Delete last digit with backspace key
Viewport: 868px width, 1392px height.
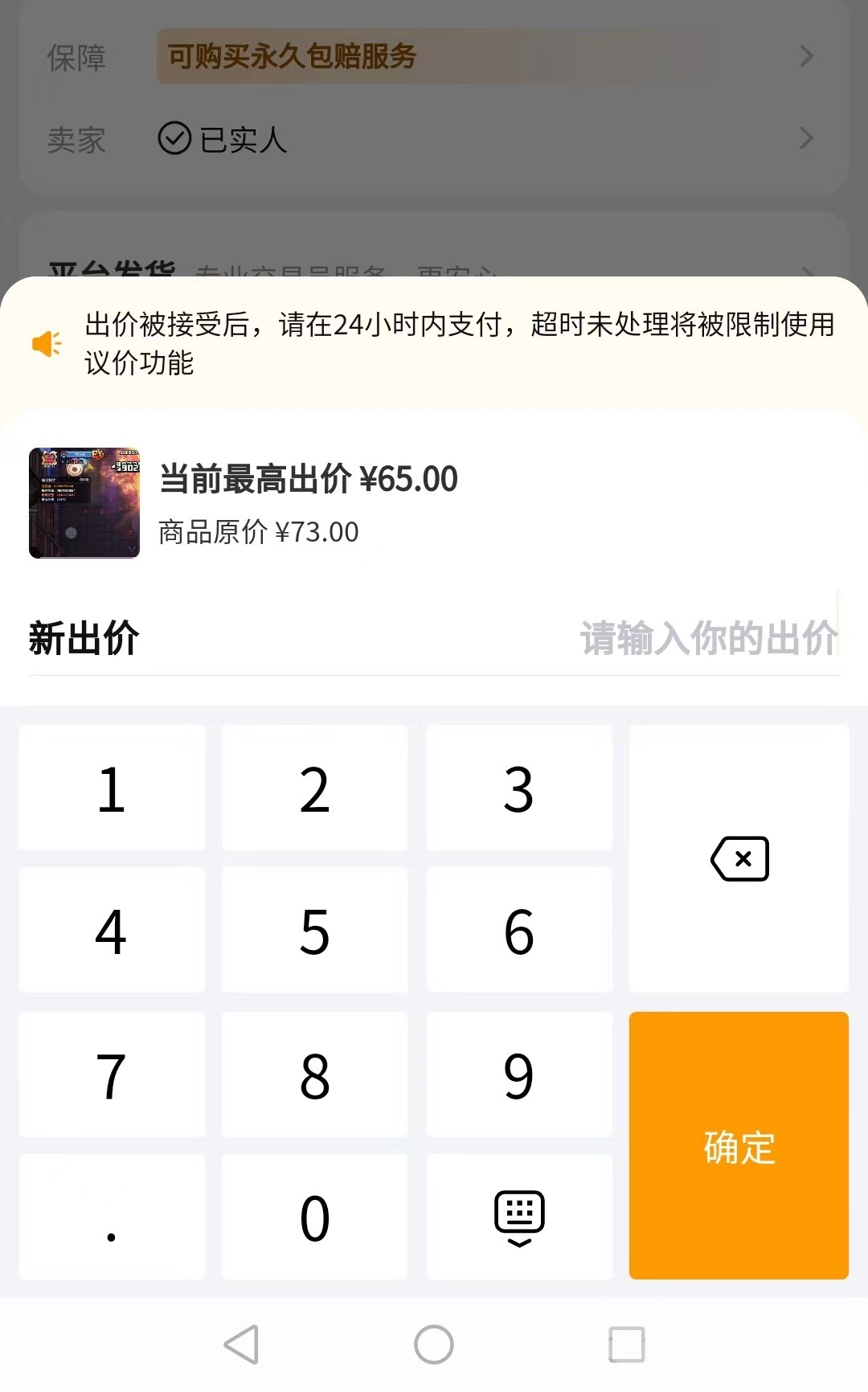pos(739,858)
